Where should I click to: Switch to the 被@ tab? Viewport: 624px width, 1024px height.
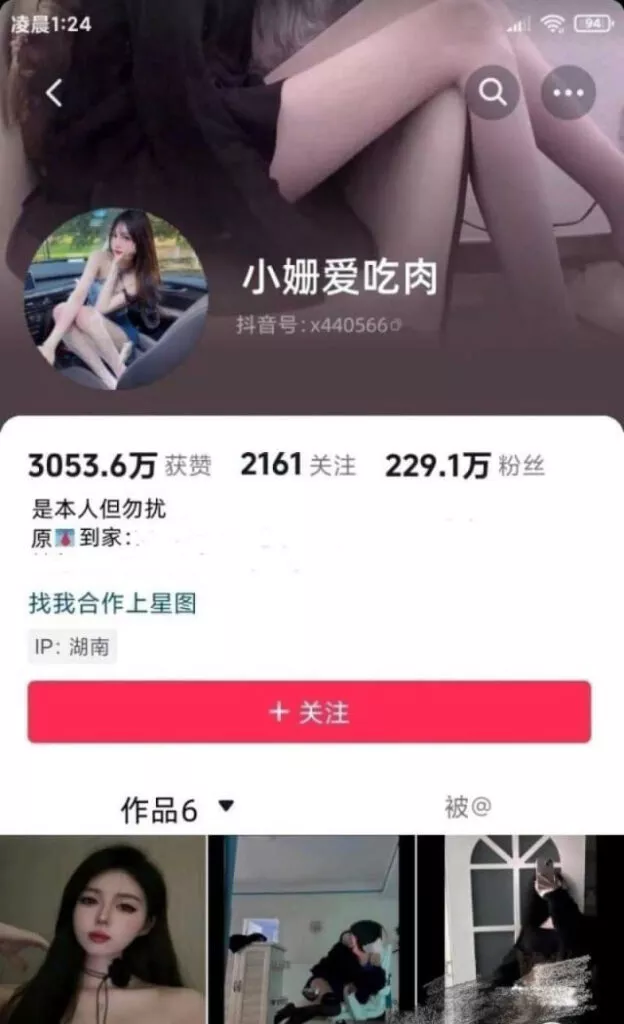467,807
